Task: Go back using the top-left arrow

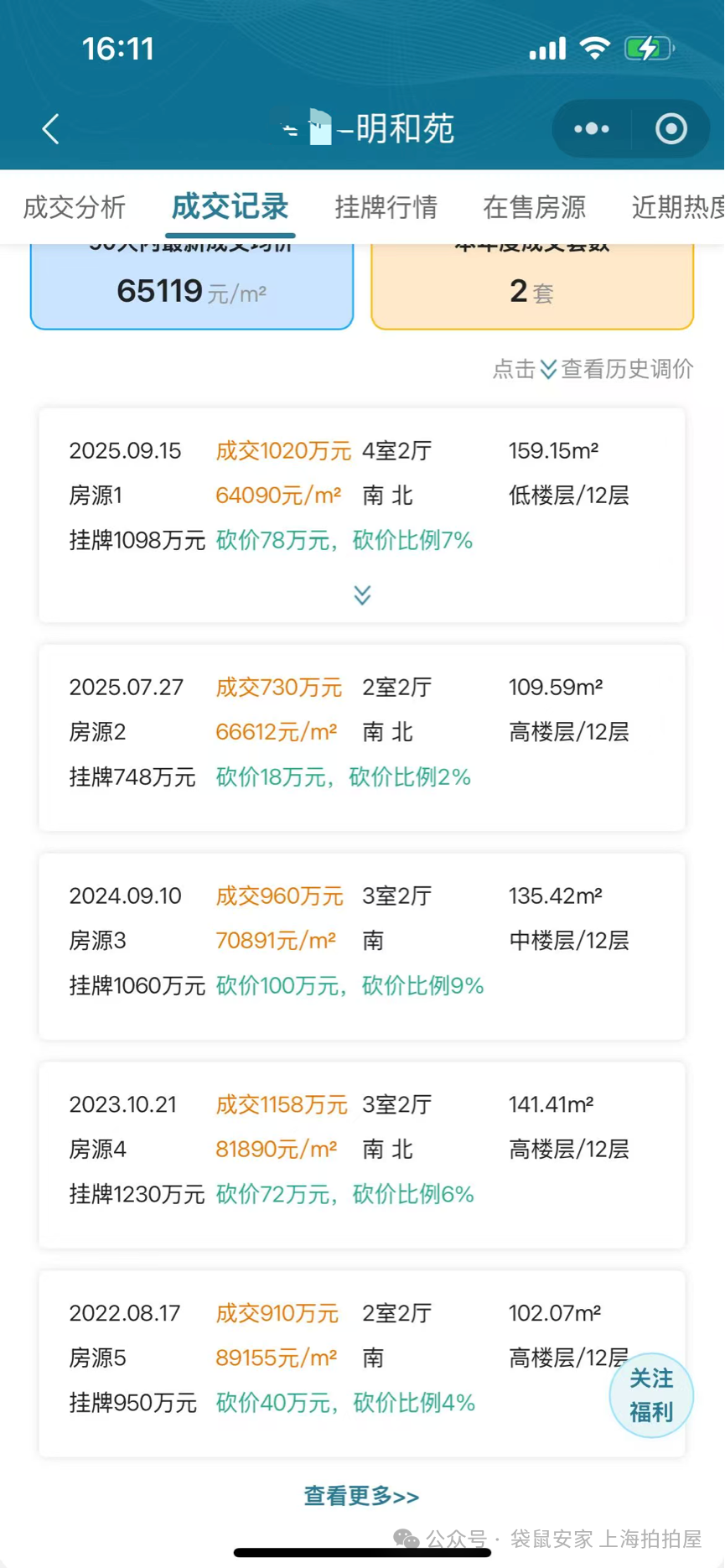Action: [x=51, y=129]
